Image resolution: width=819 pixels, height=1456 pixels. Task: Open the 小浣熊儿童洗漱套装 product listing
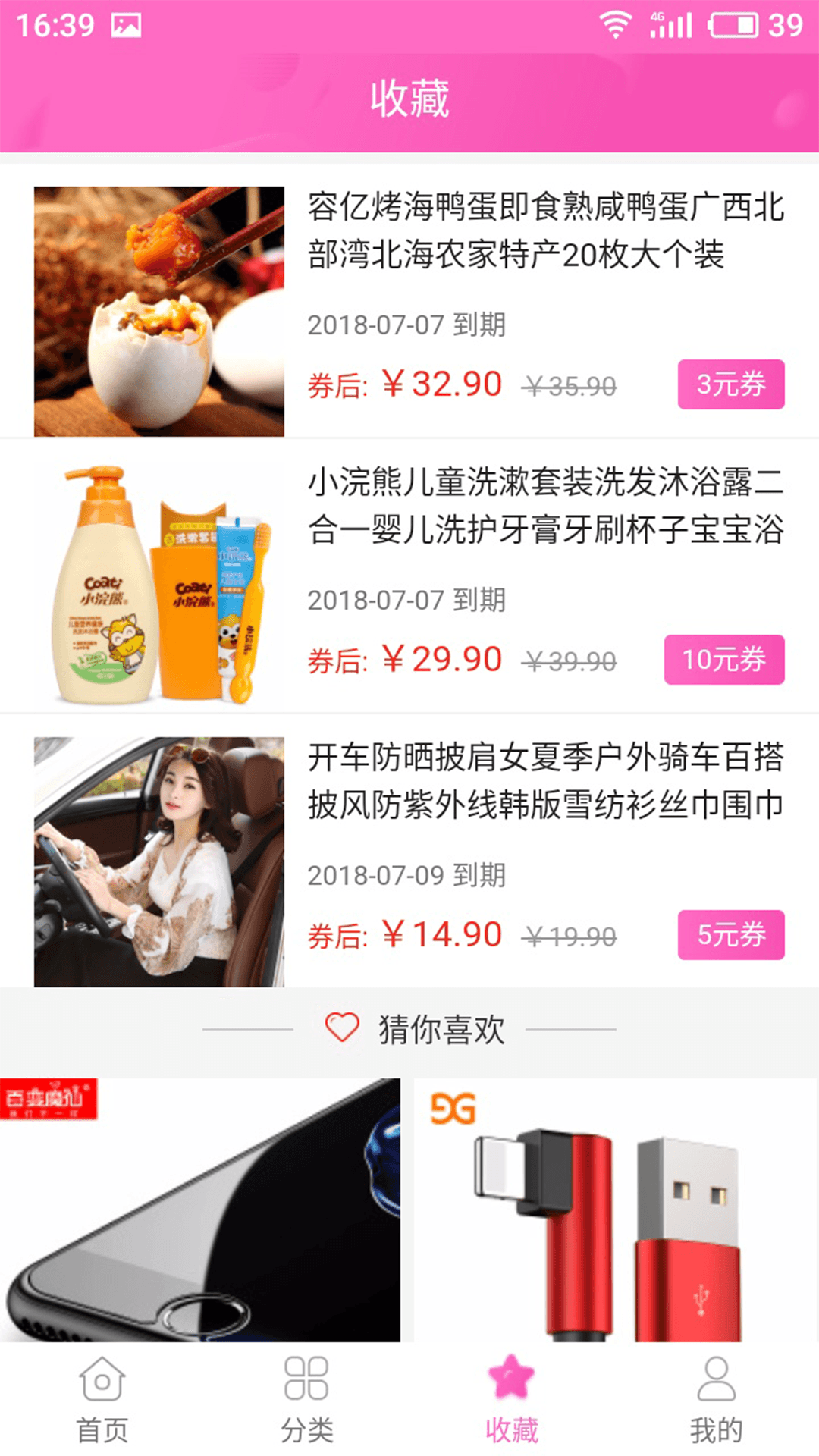coord(544,506)
